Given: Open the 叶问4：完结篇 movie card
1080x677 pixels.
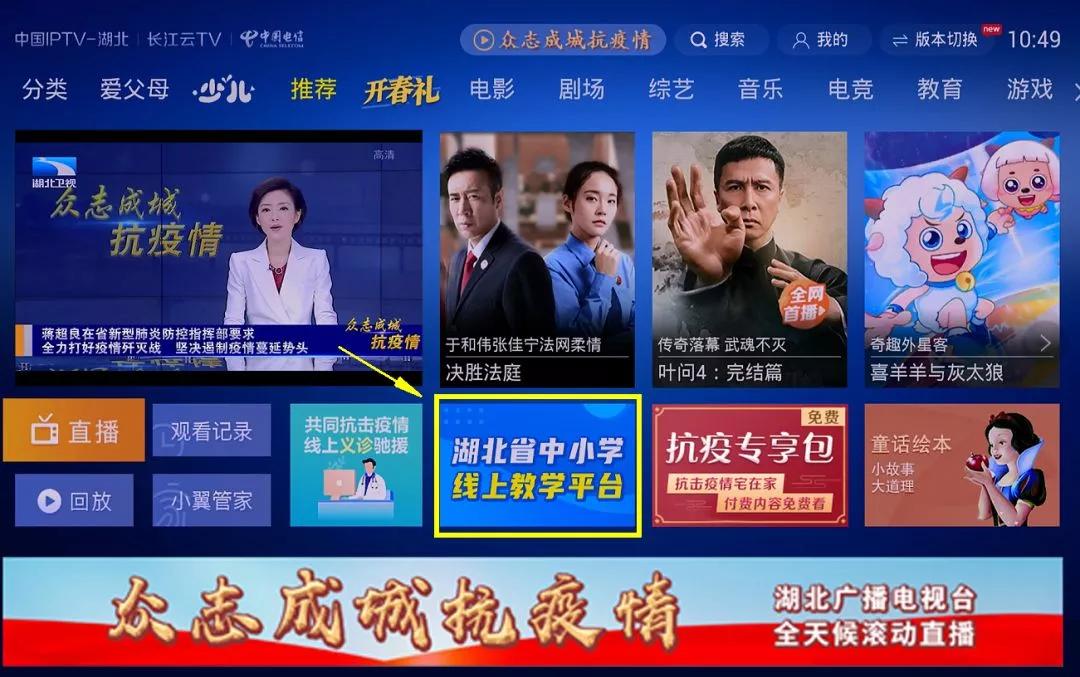Looking at the screenshot, I should coord(749,259).
